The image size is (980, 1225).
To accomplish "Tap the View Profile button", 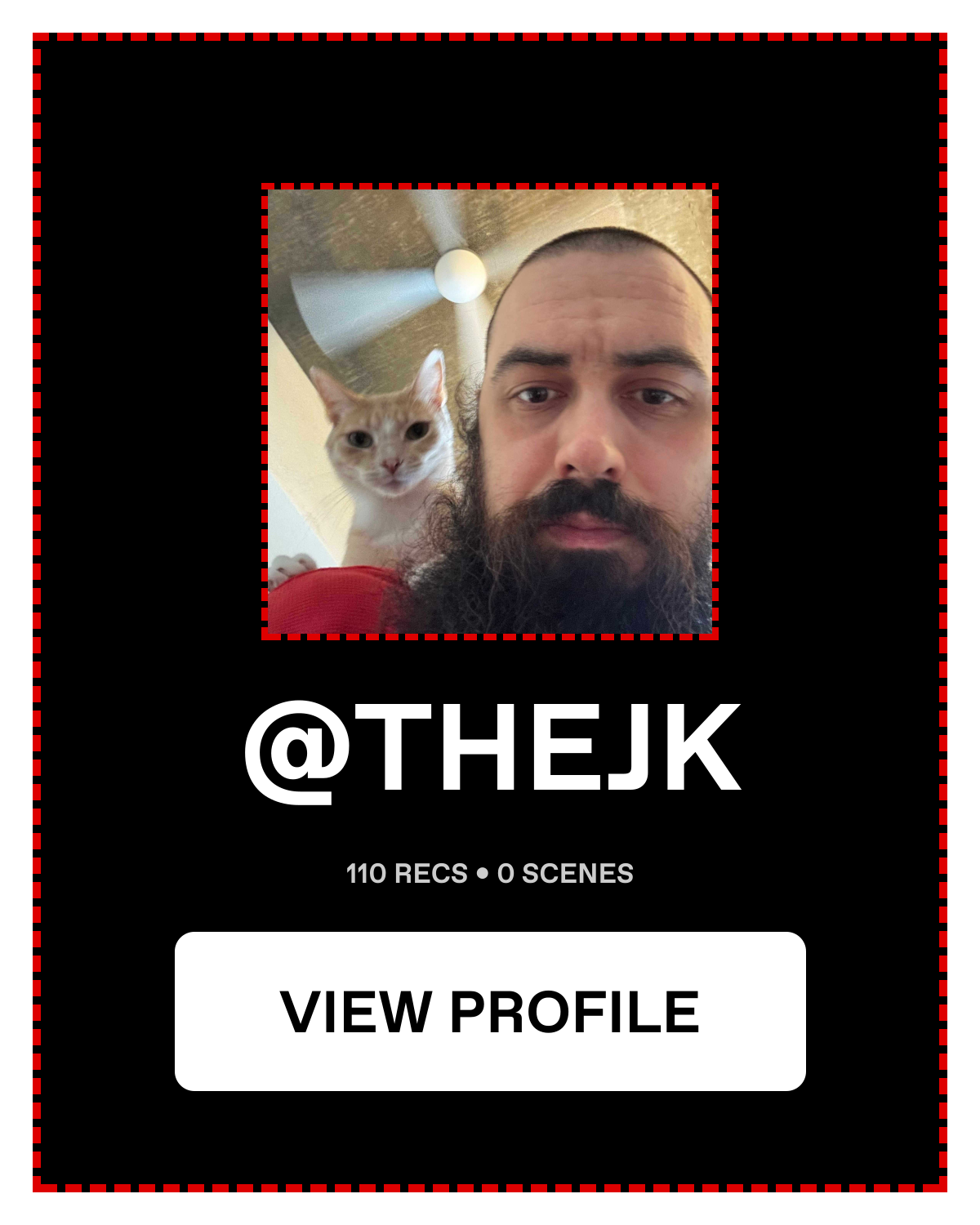I will 490,1011.
